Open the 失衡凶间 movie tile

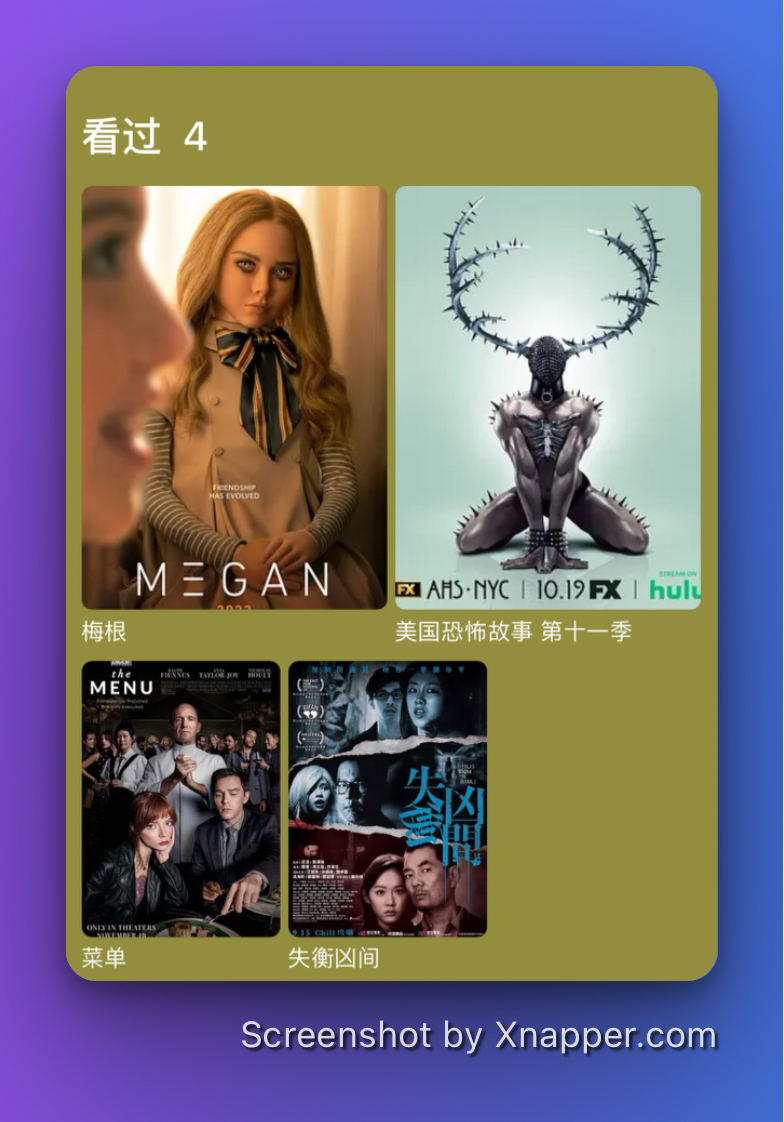(388, 798)
